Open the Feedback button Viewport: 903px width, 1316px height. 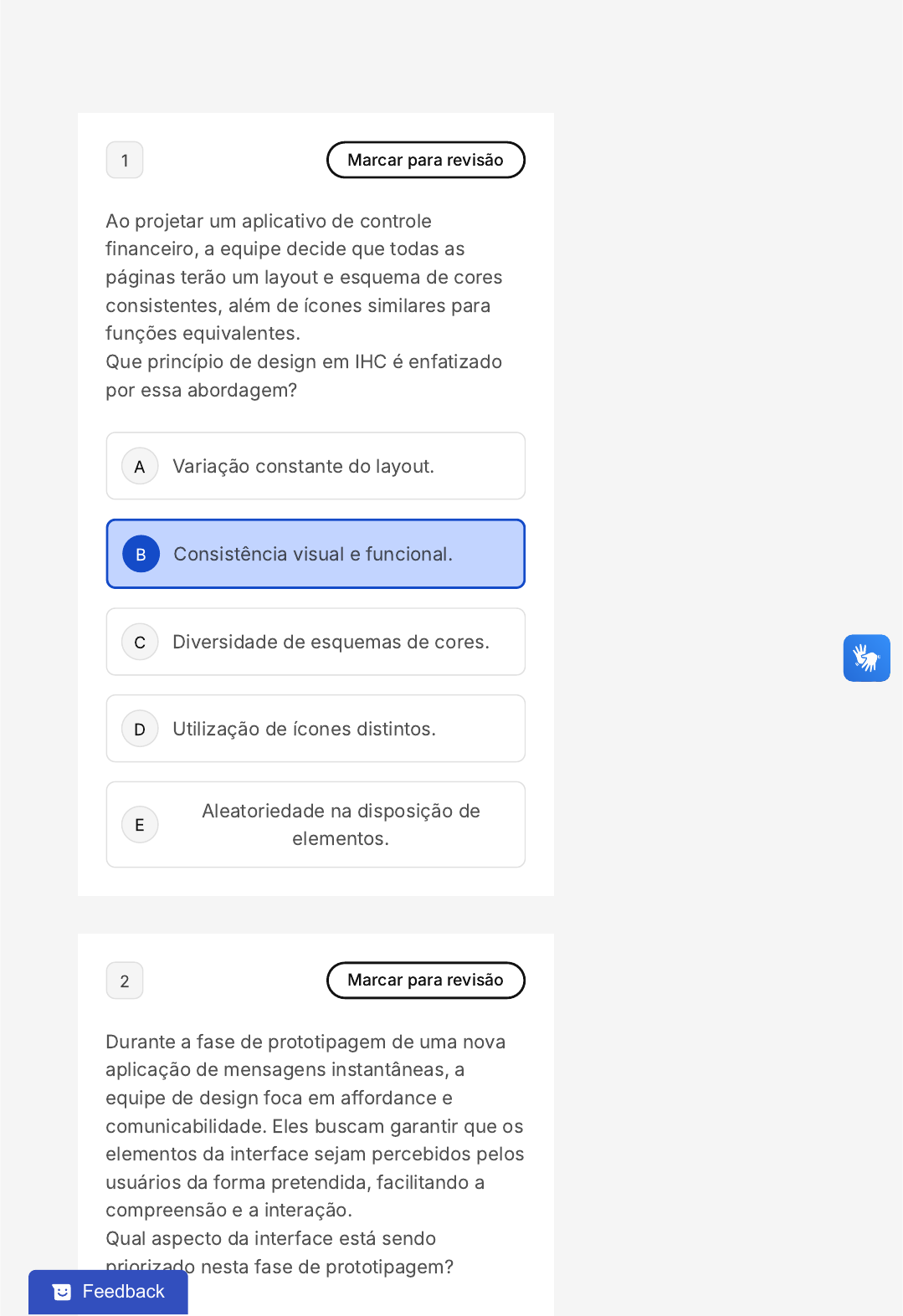point(108,1292)
